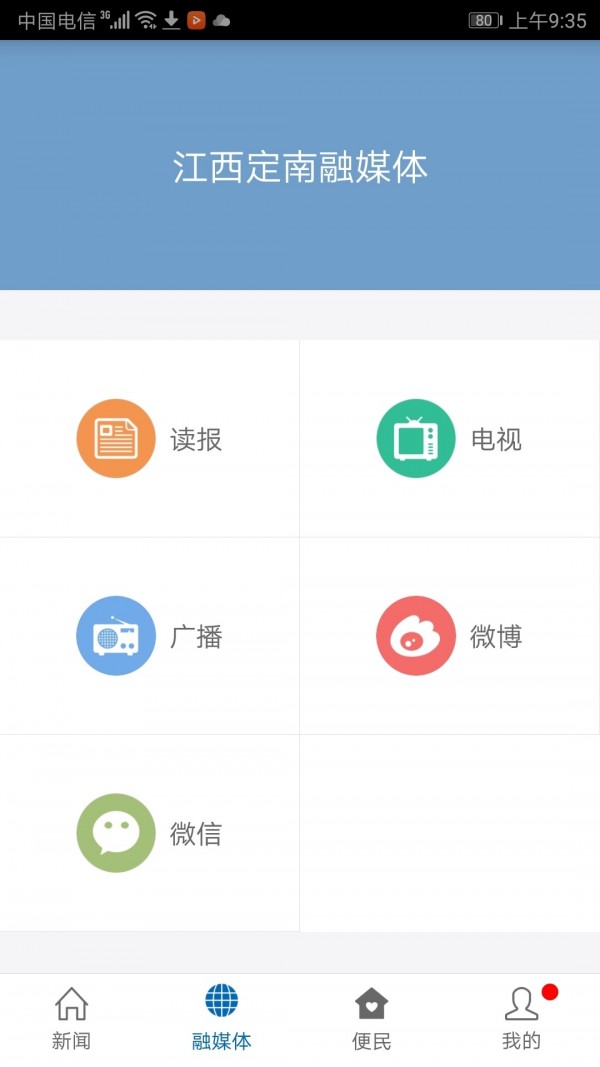600x1067 pixels.
Task: Open the 我的 profile tab
Action: tap(521, 1019)
